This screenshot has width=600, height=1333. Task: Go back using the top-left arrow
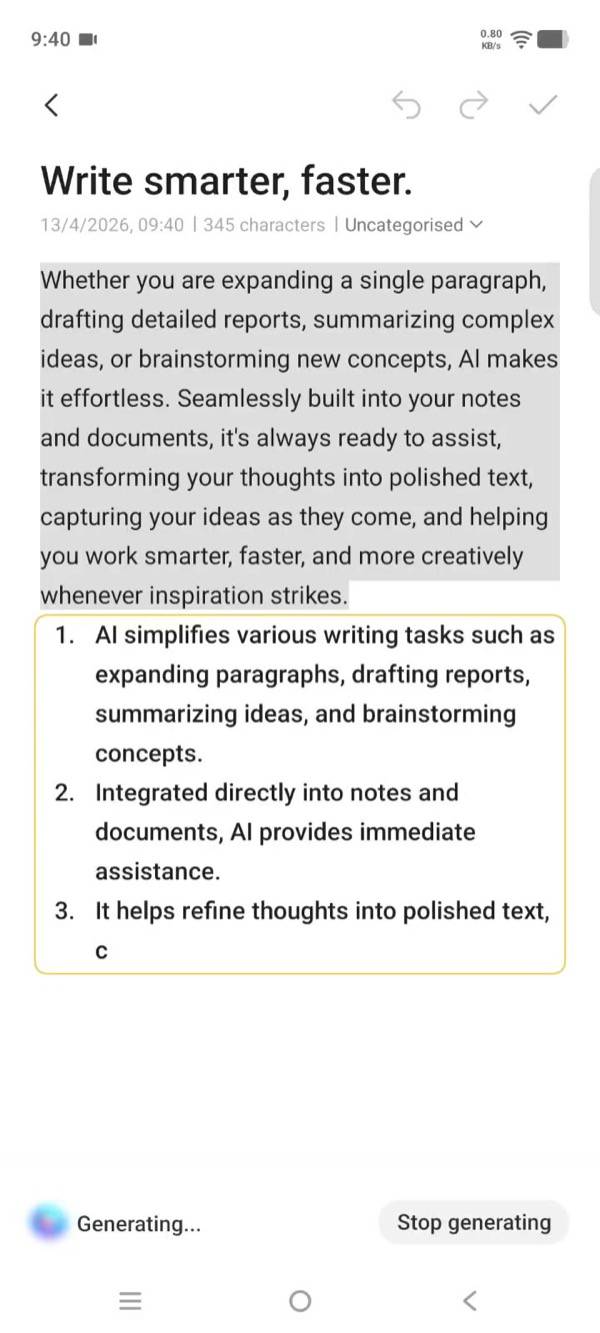(51, 104)
